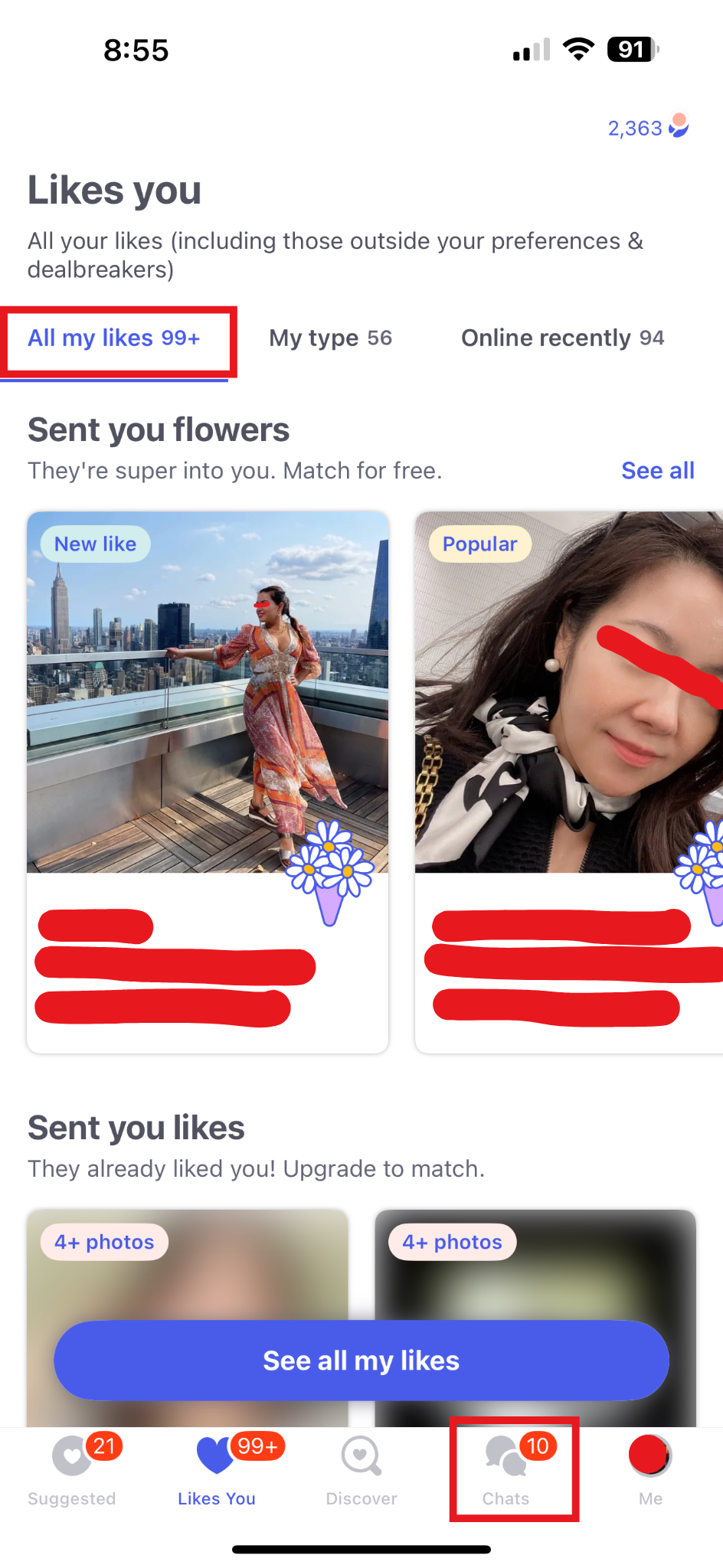Tap the rose icon next to 2,363
The image size is (723, 1568).
tap(677, 127)
